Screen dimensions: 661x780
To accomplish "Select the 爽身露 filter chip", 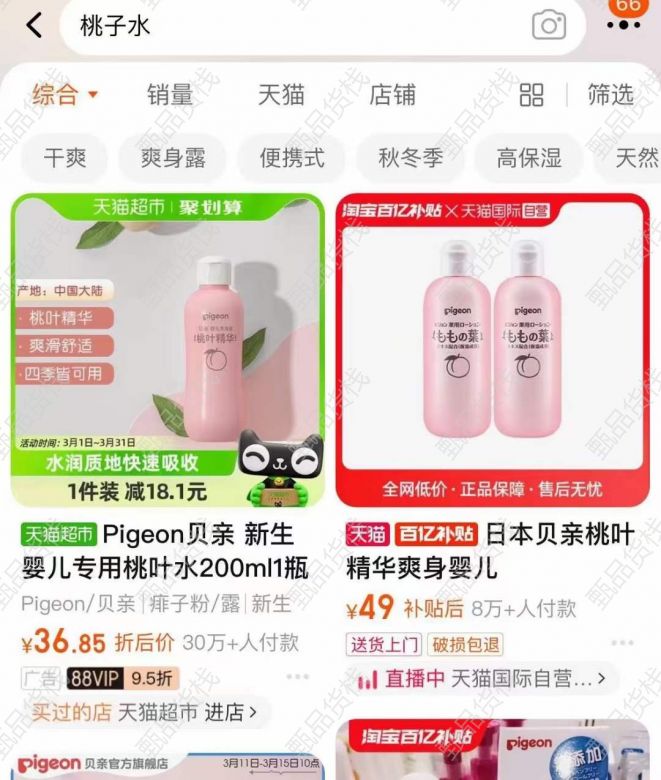I will tap(174, 158).
